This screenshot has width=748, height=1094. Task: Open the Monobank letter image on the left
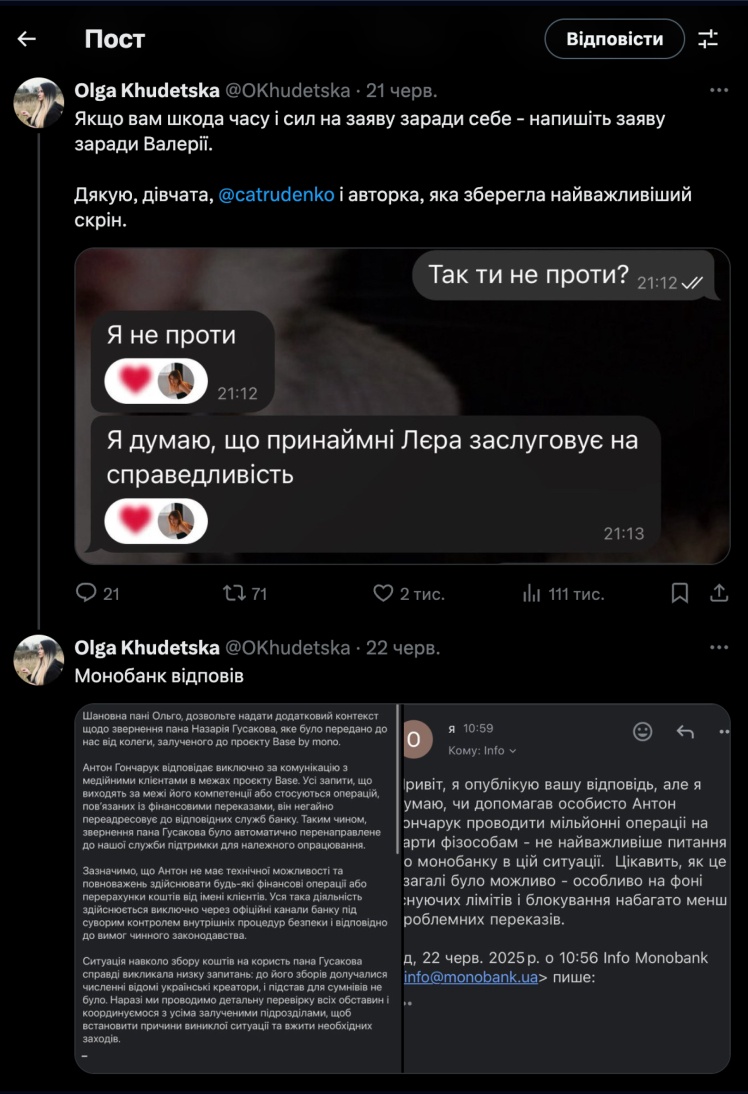(238, 888)
